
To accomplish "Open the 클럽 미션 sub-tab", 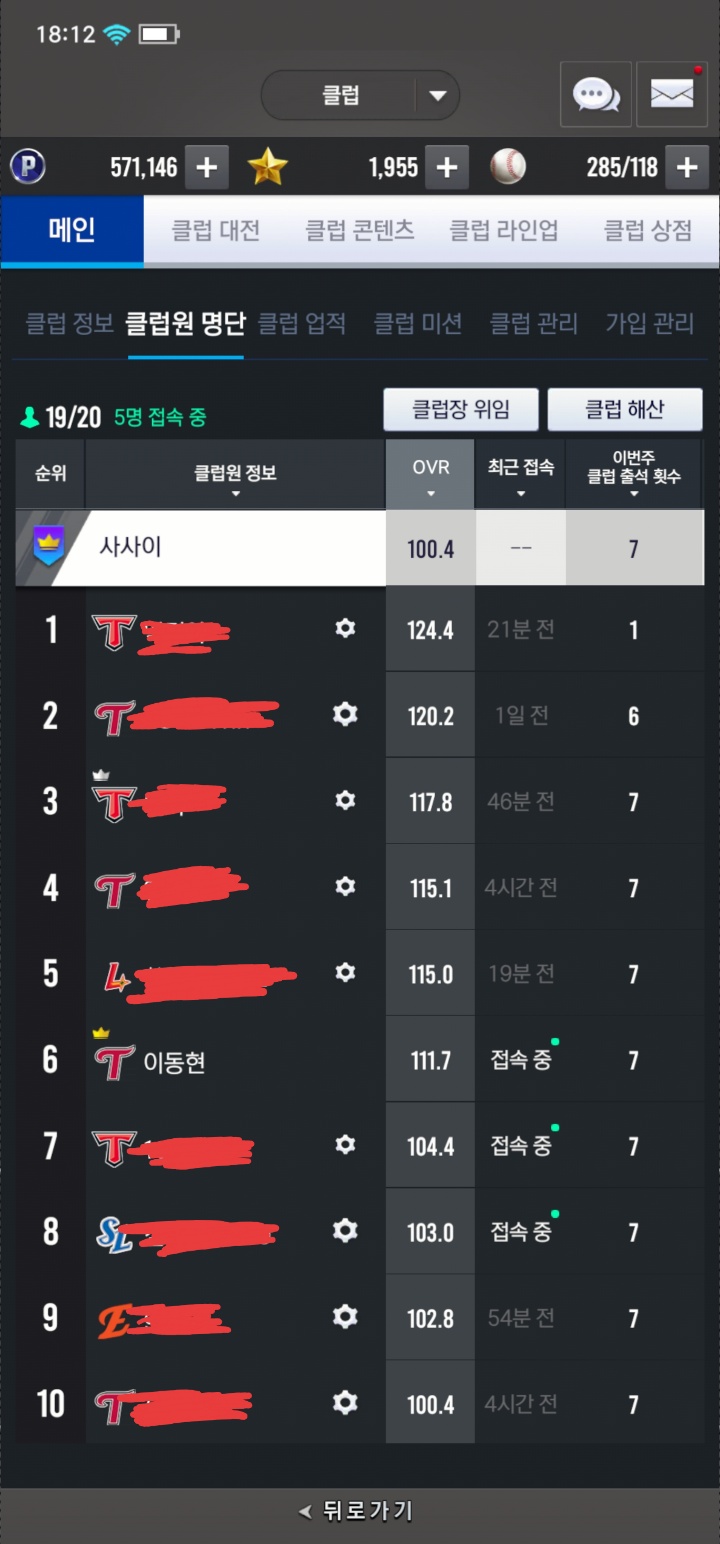I will [418, 323].
